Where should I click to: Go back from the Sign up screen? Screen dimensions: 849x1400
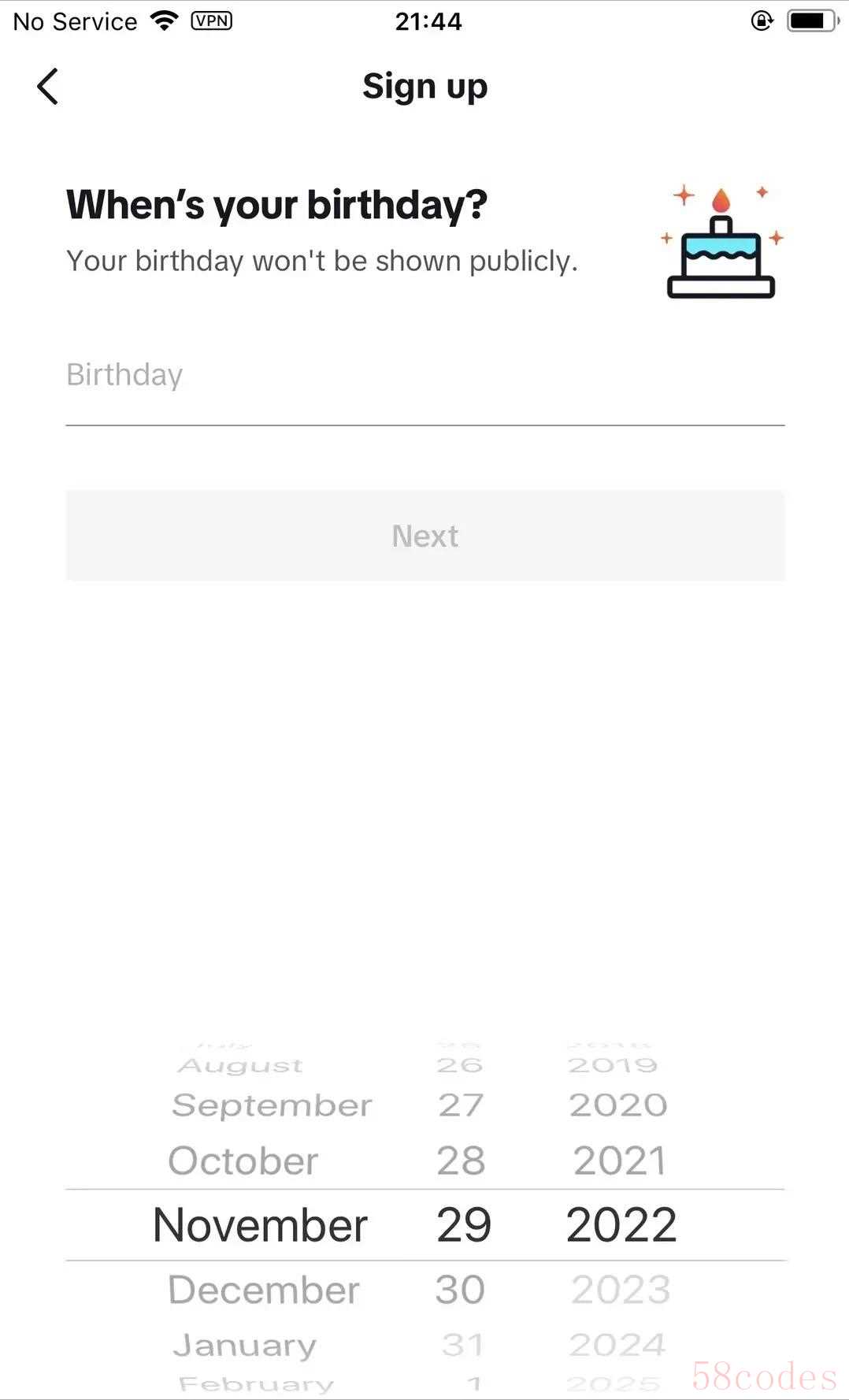(x=47, y=87)
